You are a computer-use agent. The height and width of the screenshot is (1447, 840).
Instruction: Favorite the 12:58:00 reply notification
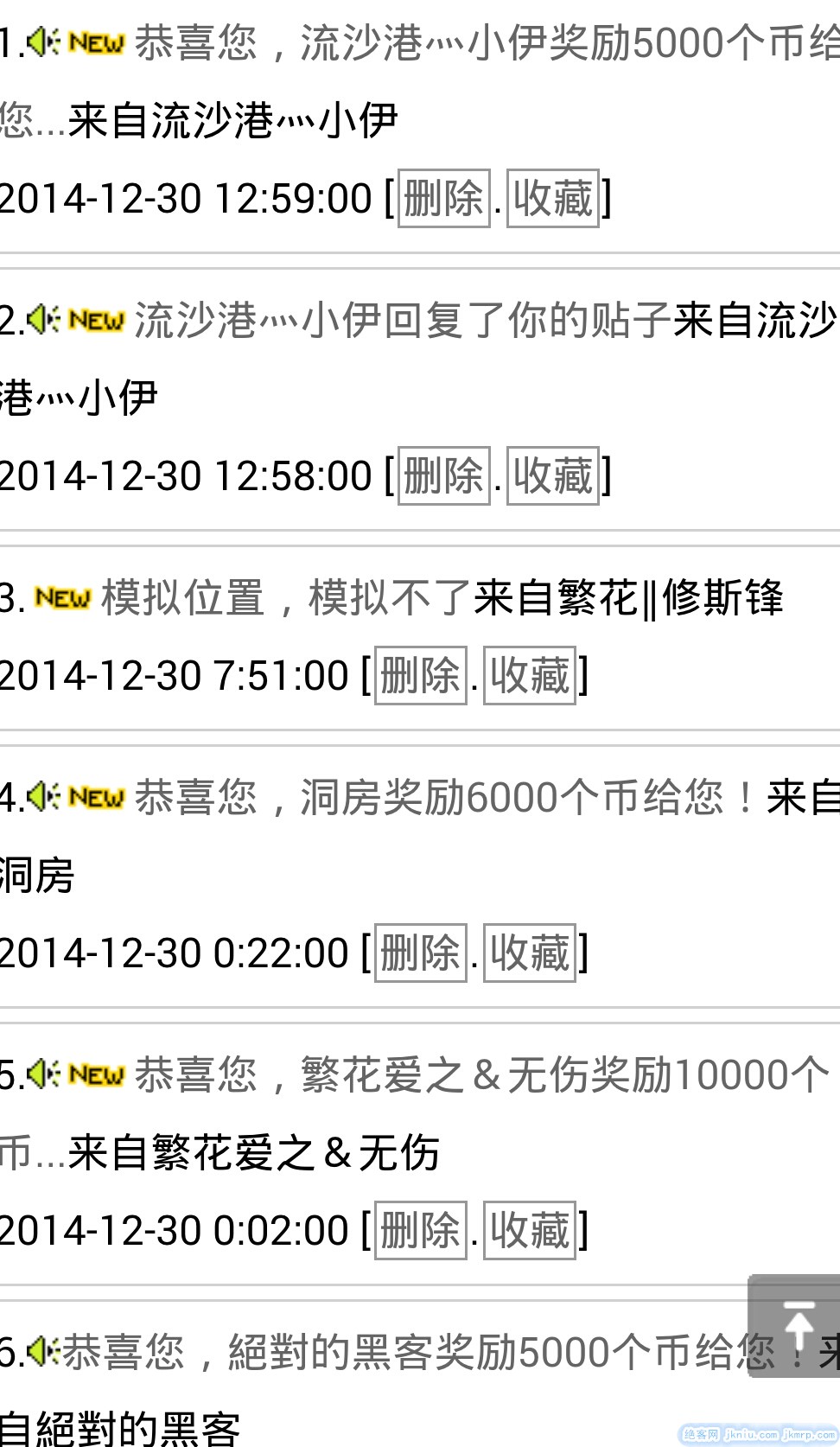click(552, 476)
